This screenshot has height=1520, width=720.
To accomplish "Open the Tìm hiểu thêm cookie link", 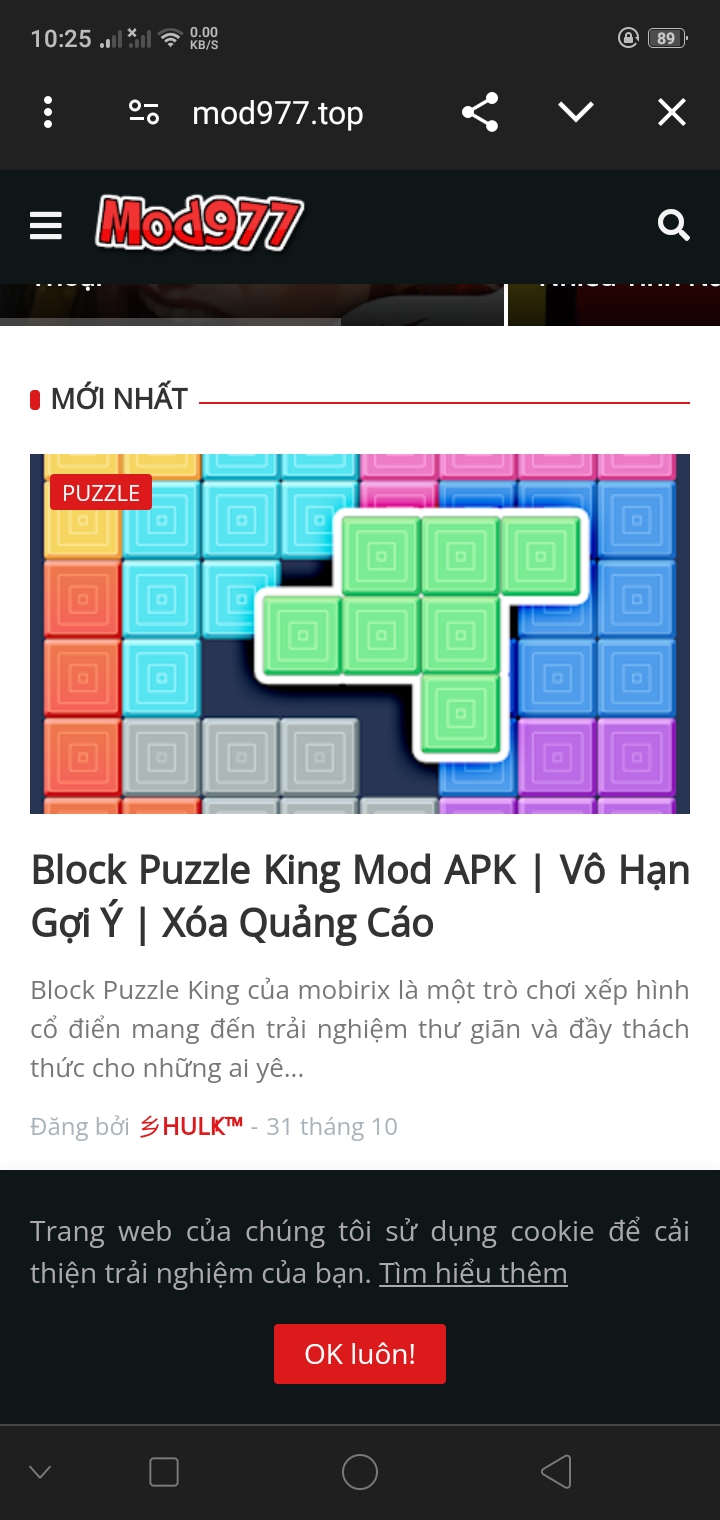I will coord(473,1274).
